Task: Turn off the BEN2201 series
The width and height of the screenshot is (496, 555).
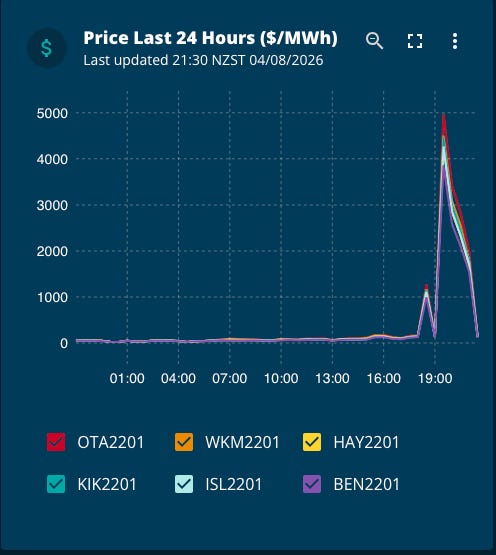Action: [x=312, y=484]
